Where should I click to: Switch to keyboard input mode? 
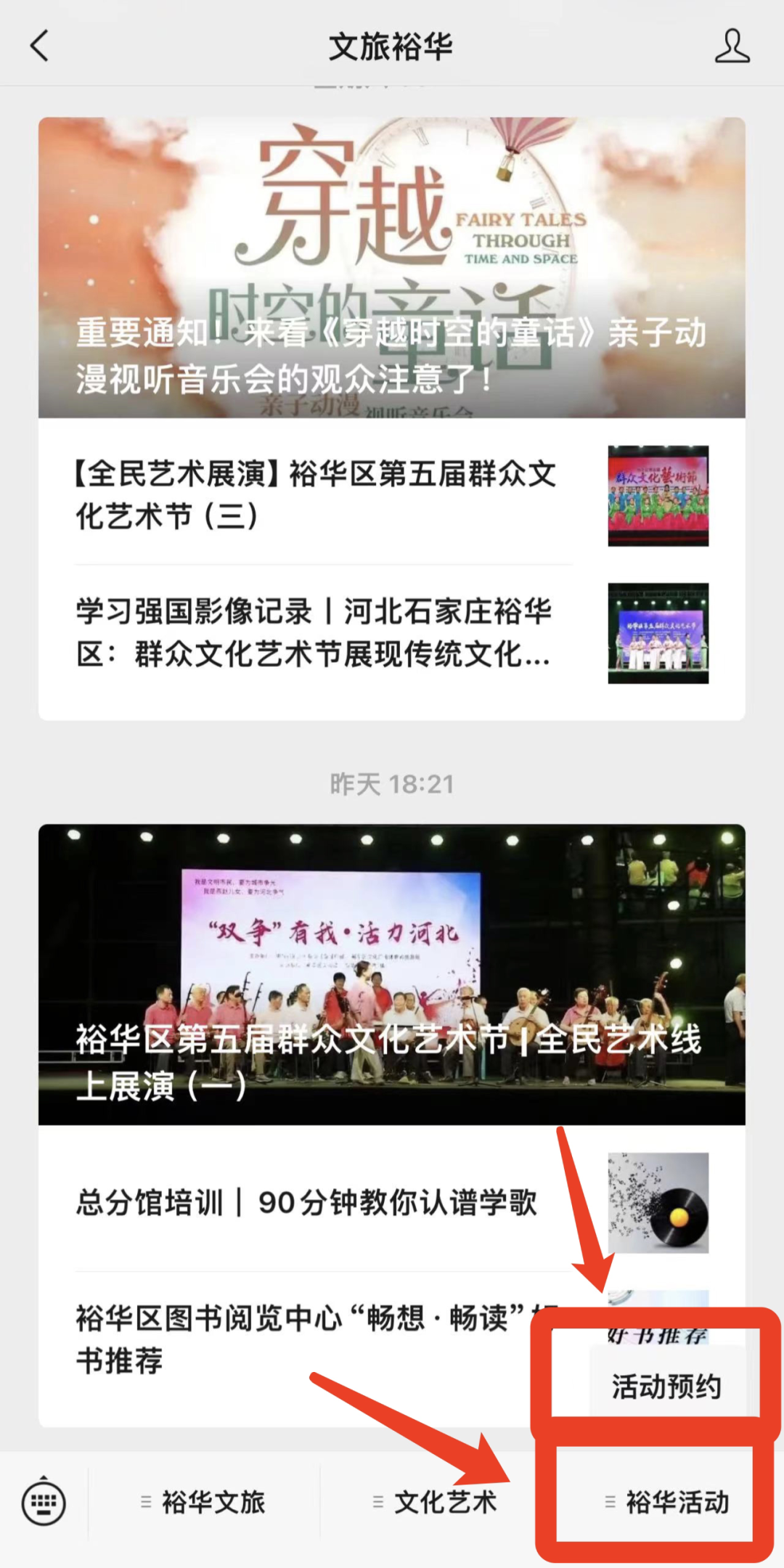pos(44,1502)
